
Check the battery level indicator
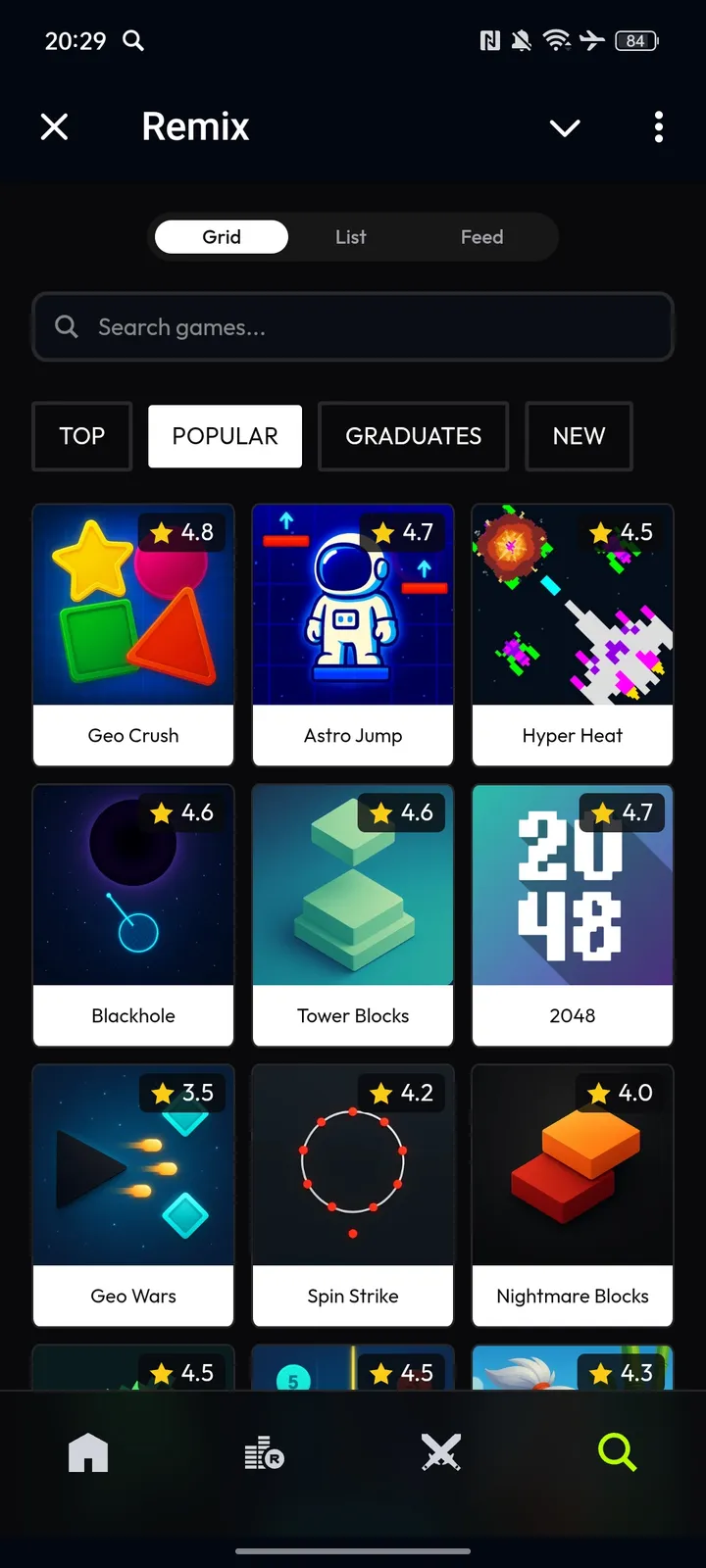[x=635, y=41]
